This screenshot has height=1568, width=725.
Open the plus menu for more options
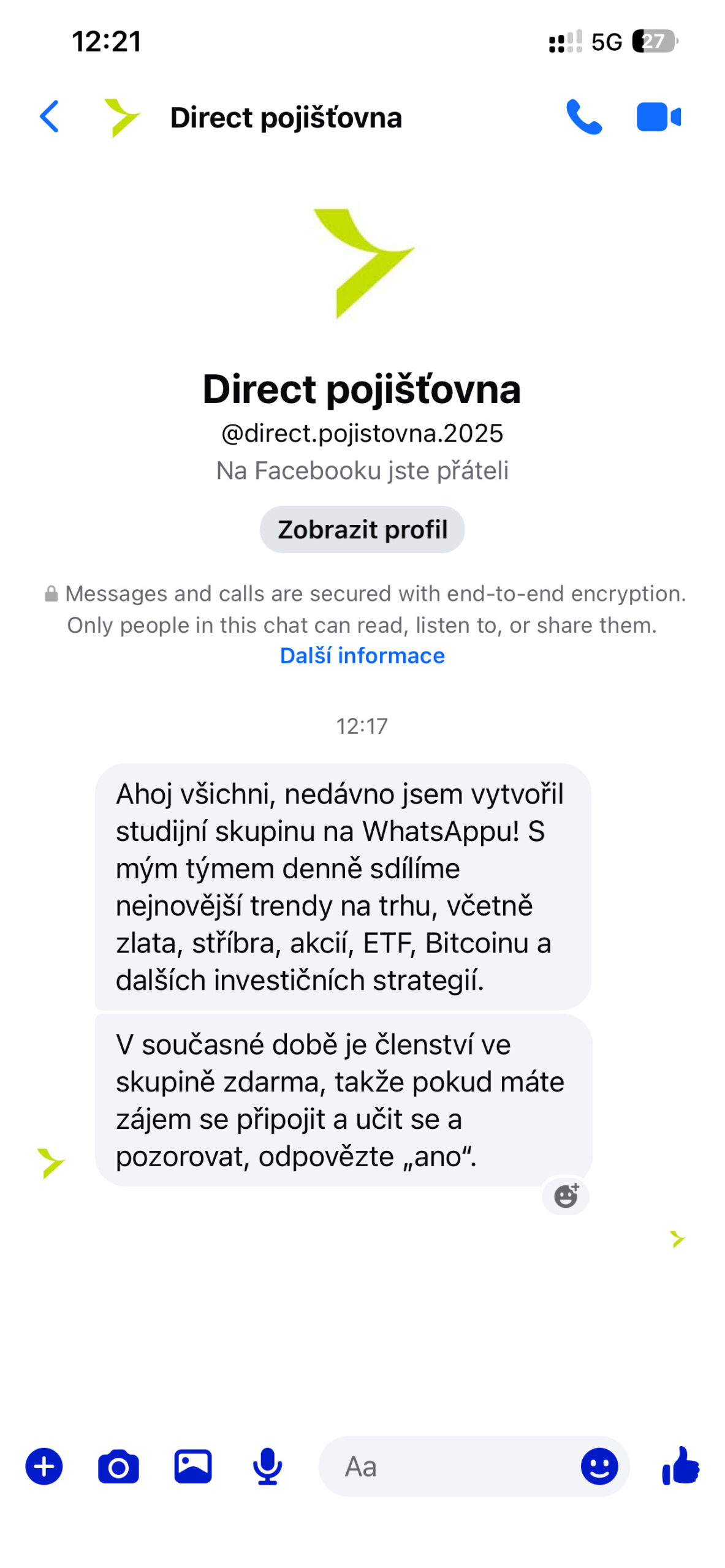pos(44,1467)
